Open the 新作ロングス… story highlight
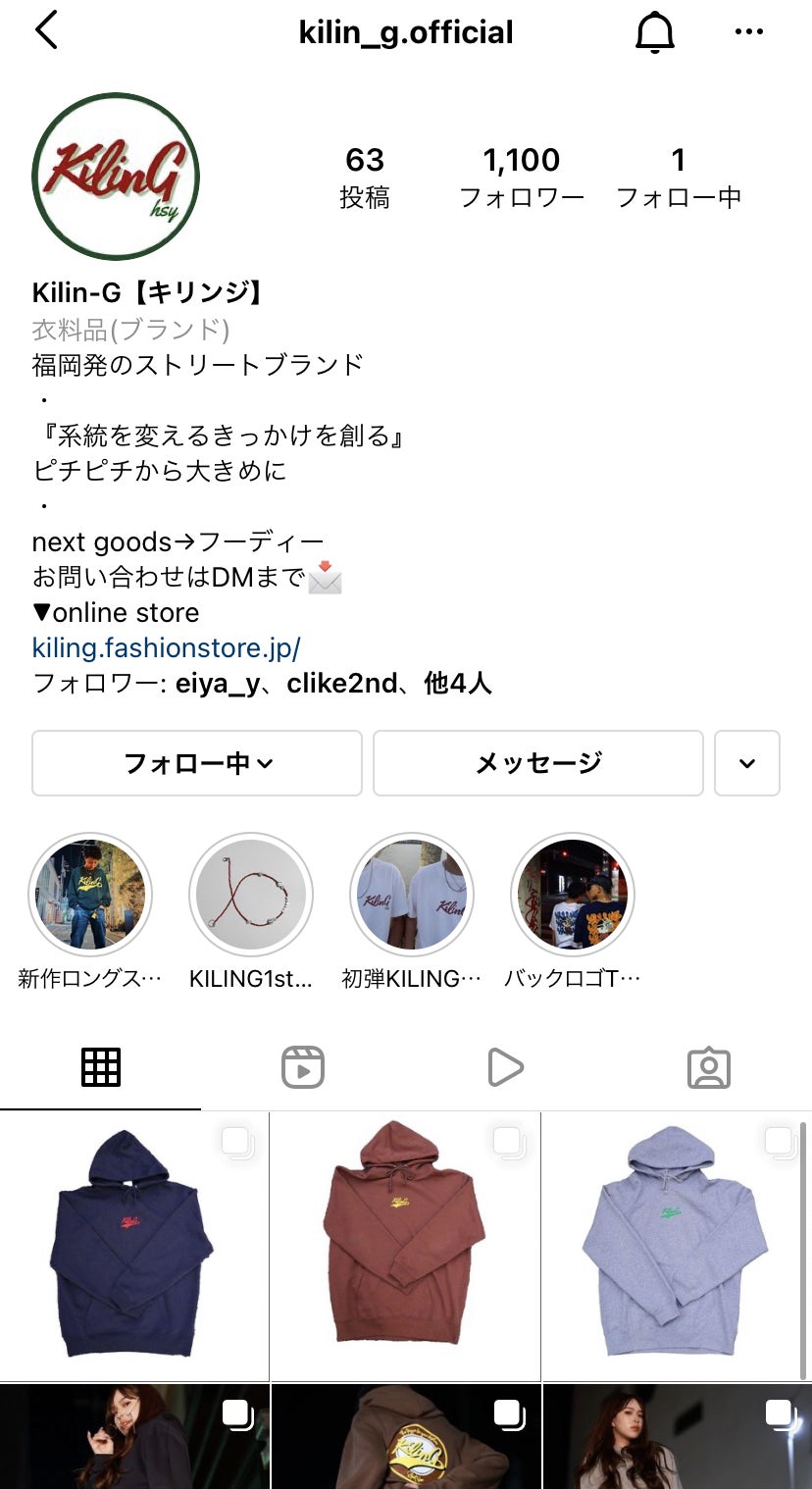Screen dimensions: 812x1490 90,895
